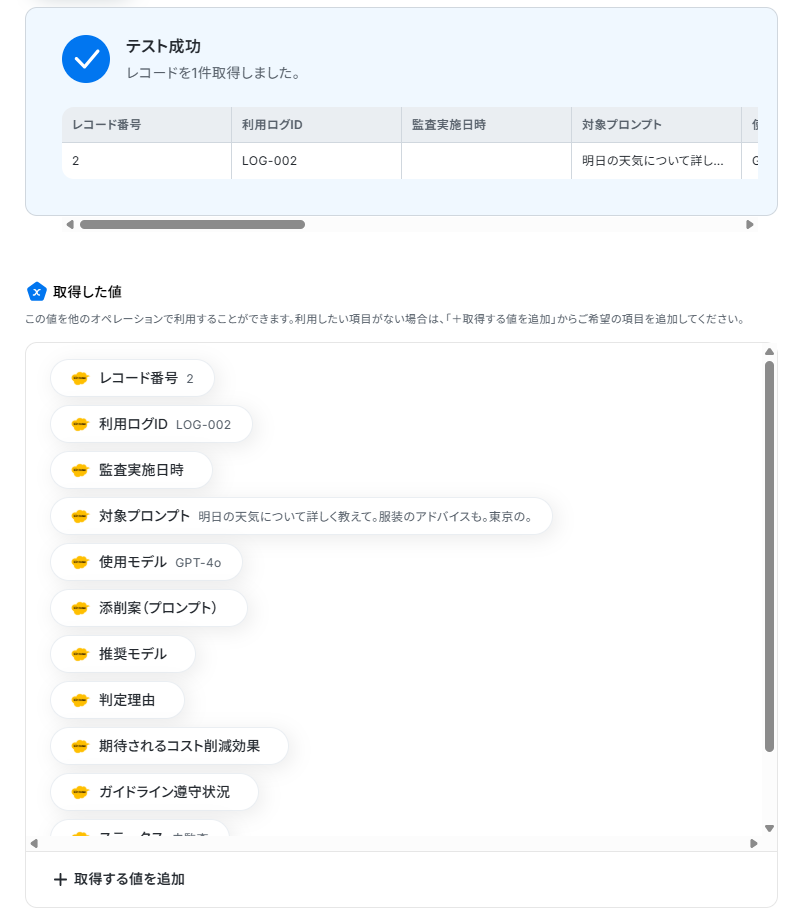Tap the 取得する値を追加 button

[x=119, y=879]
